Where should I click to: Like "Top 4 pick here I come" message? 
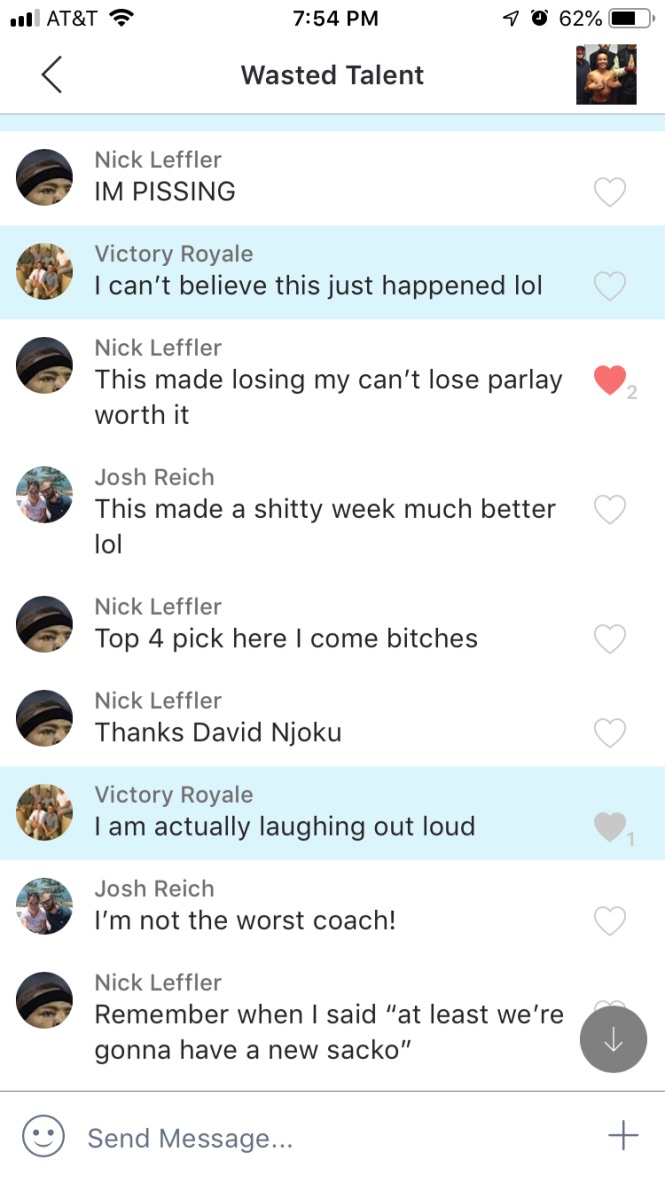(x=610, y=639)
